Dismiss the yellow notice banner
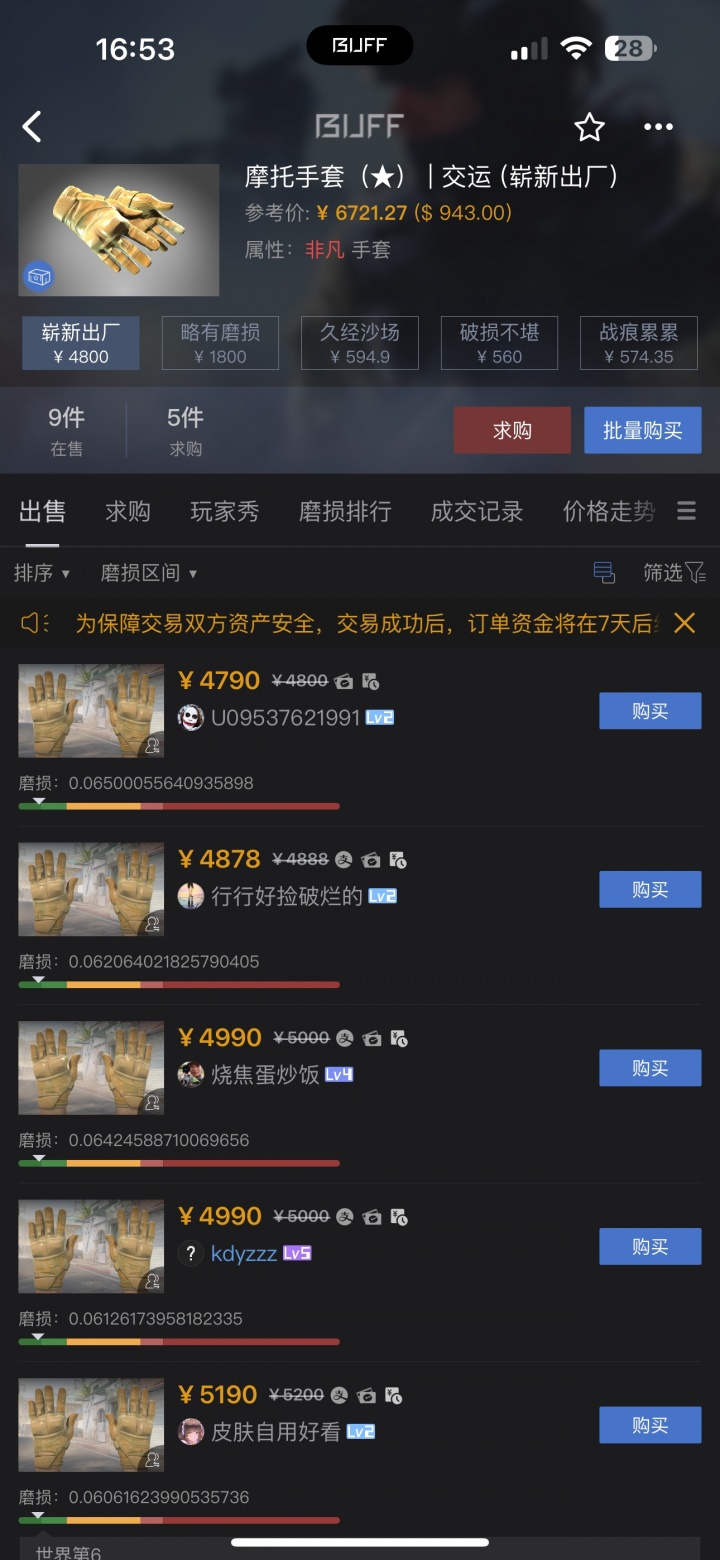 [x=684, y=624]
